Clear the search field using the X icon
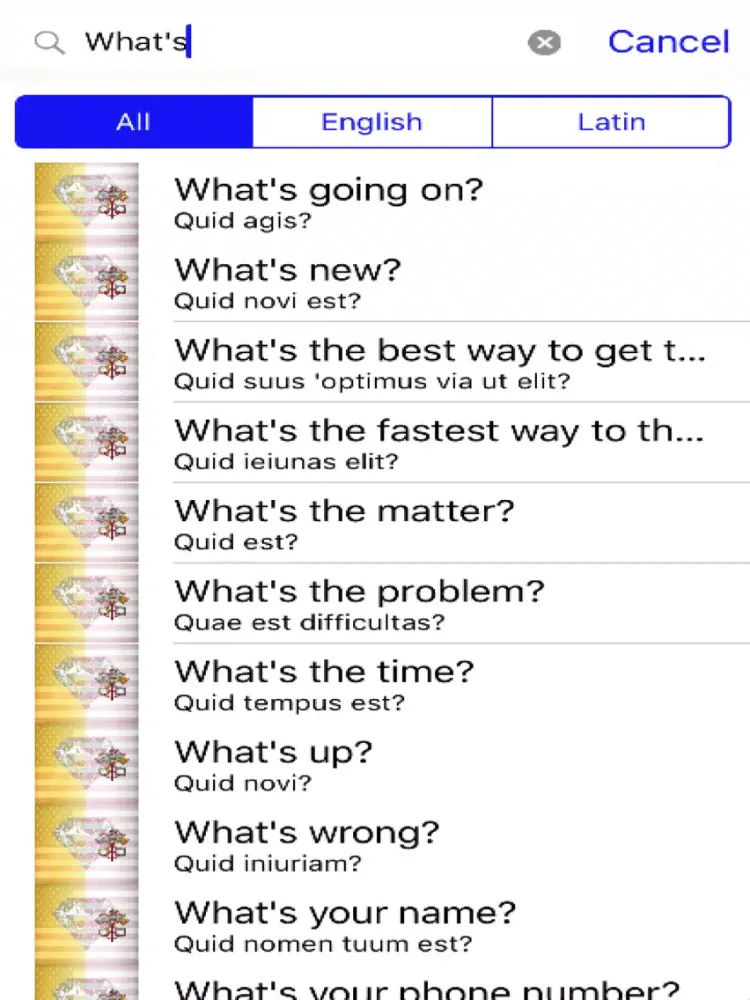 pyautogui.click(x=544, y=42)
